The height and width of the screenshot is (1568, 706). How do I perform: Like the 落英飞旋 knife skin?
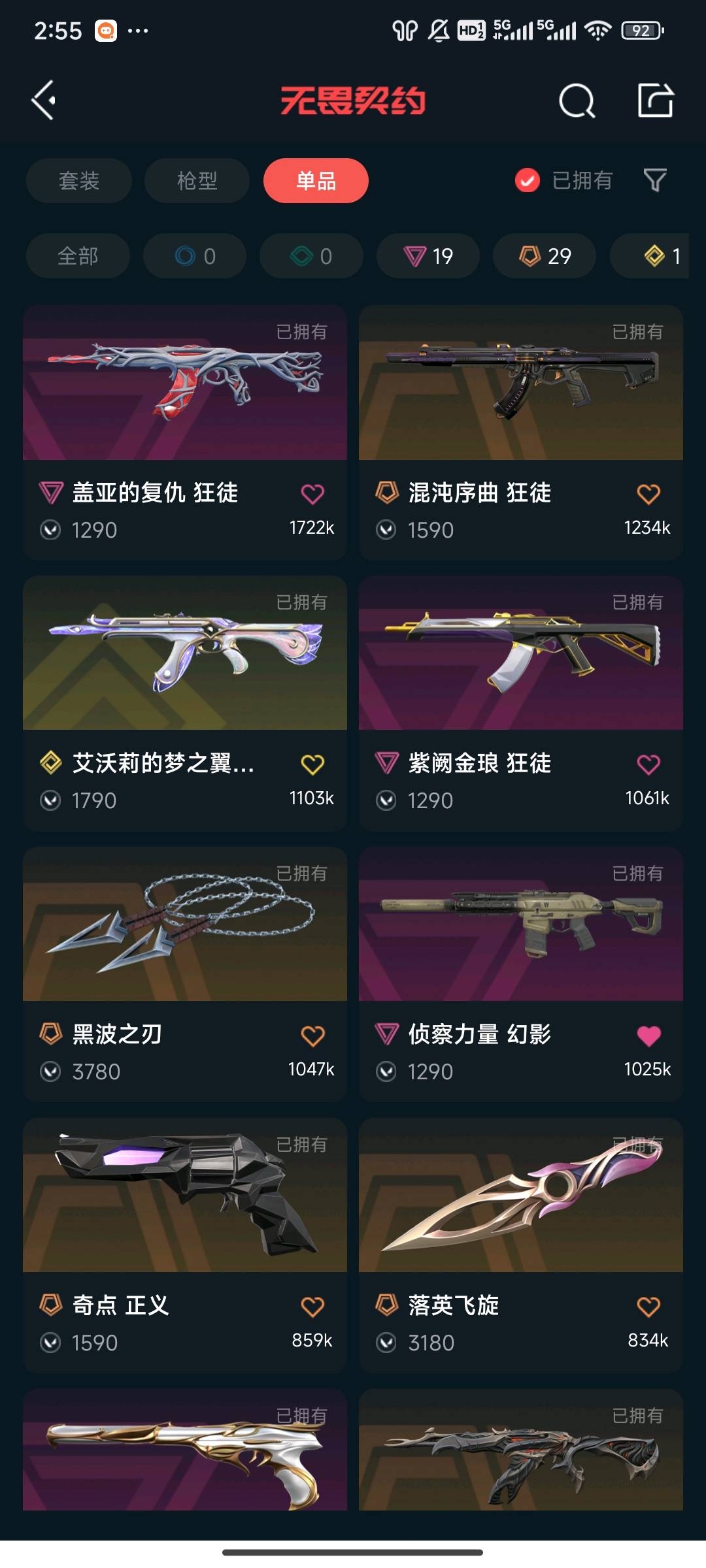click(648, 1307)
